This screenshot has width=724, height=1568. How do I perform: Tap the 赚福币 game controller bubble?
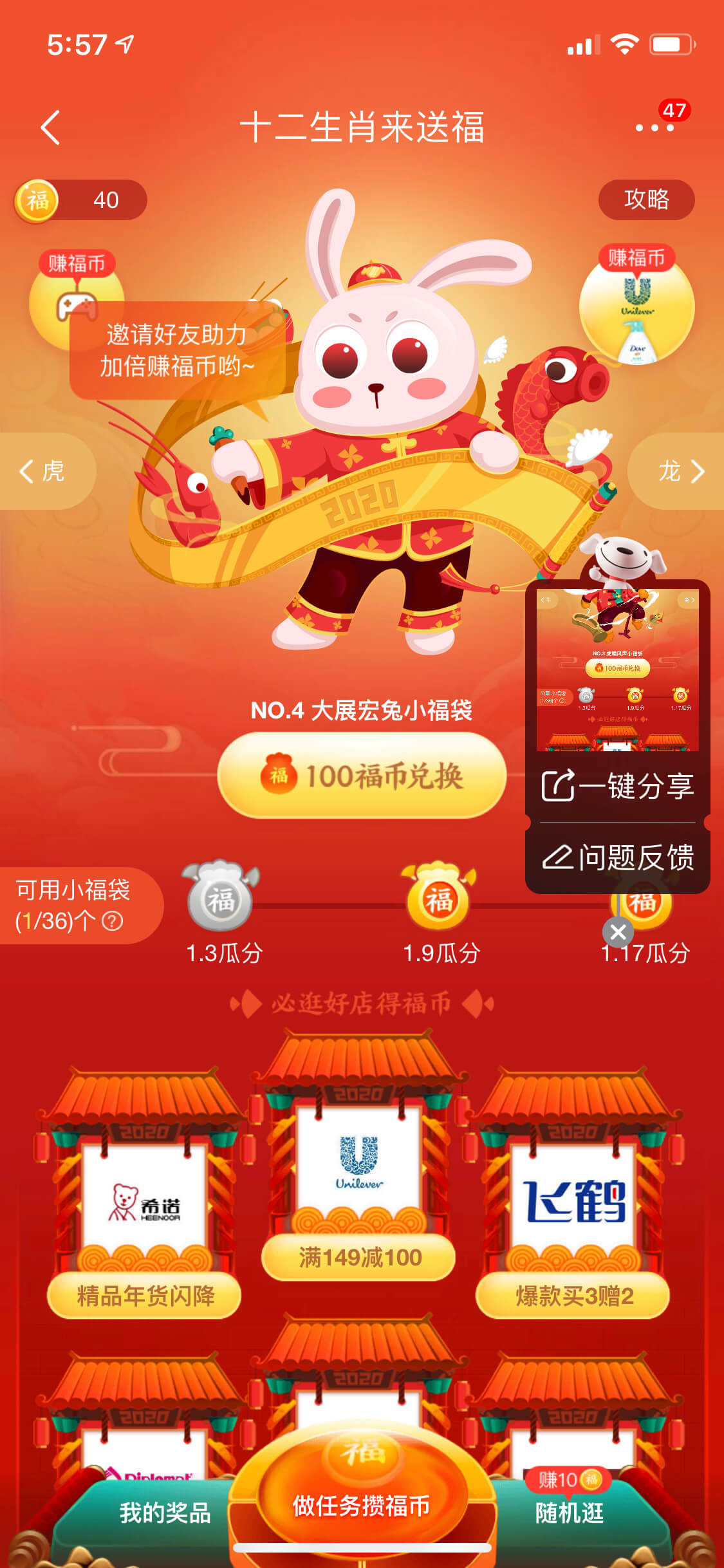click(76, 298)
